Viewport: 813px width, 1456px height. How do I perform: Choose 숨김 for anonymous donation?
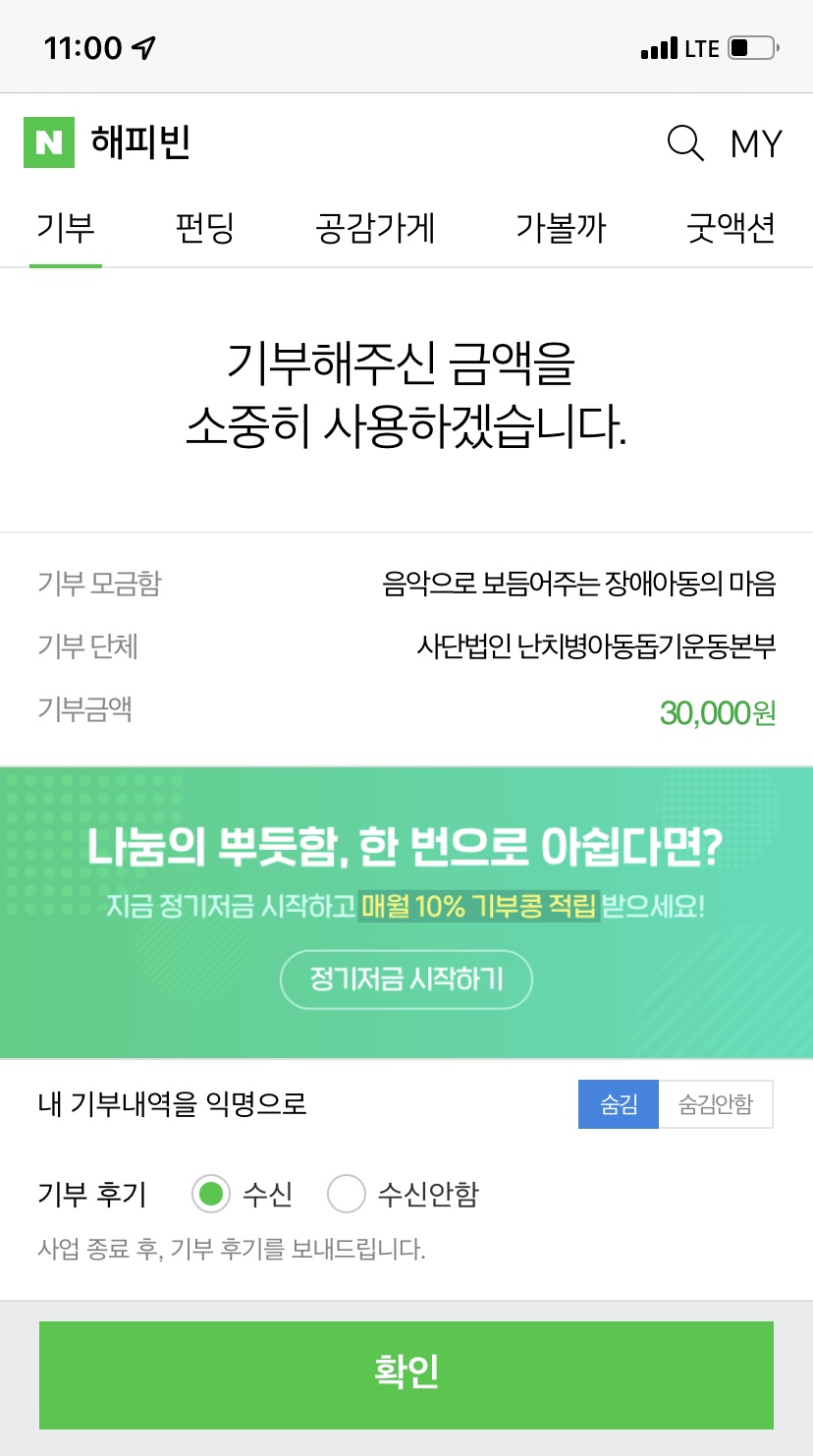pos(619,1104)
